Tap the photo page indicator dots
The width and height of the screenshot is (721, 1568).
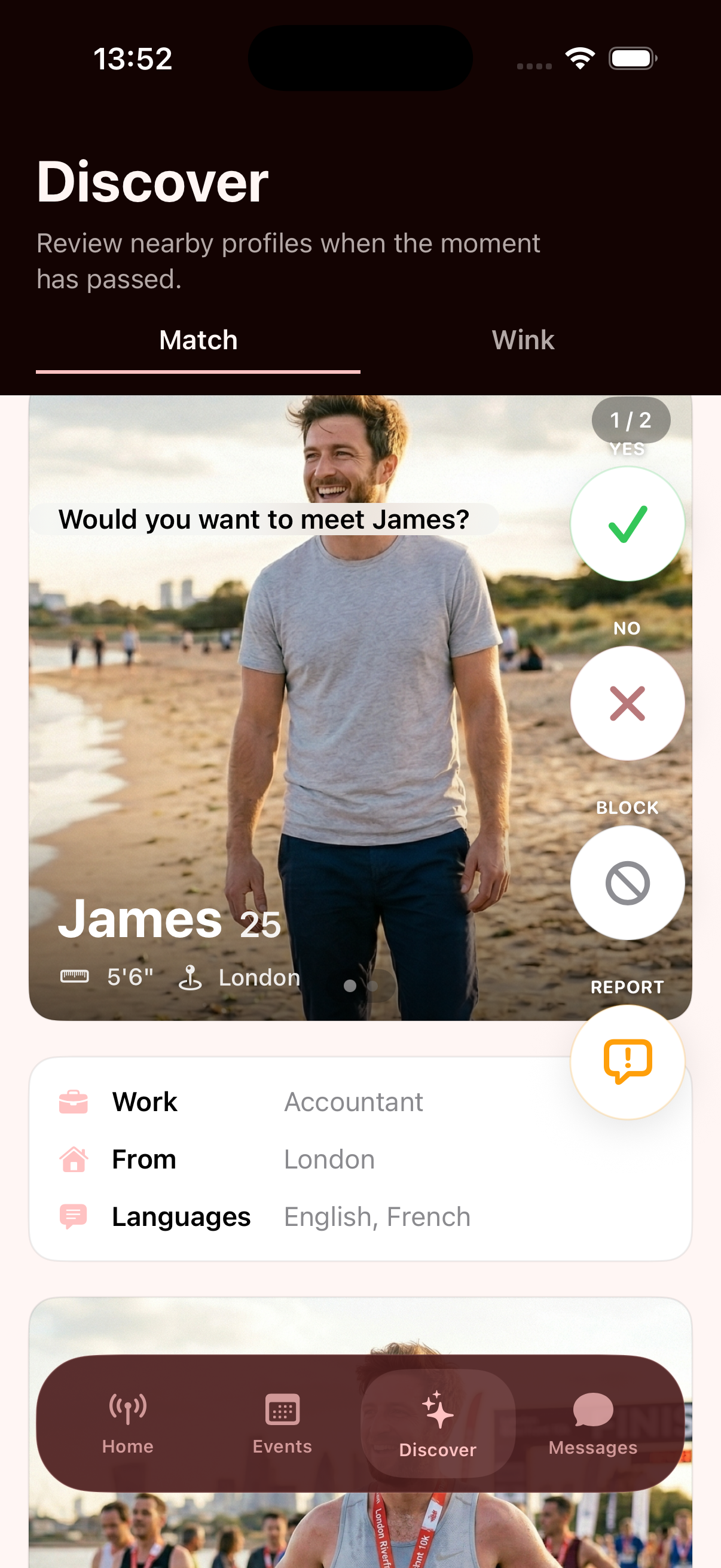coord(362,986)
